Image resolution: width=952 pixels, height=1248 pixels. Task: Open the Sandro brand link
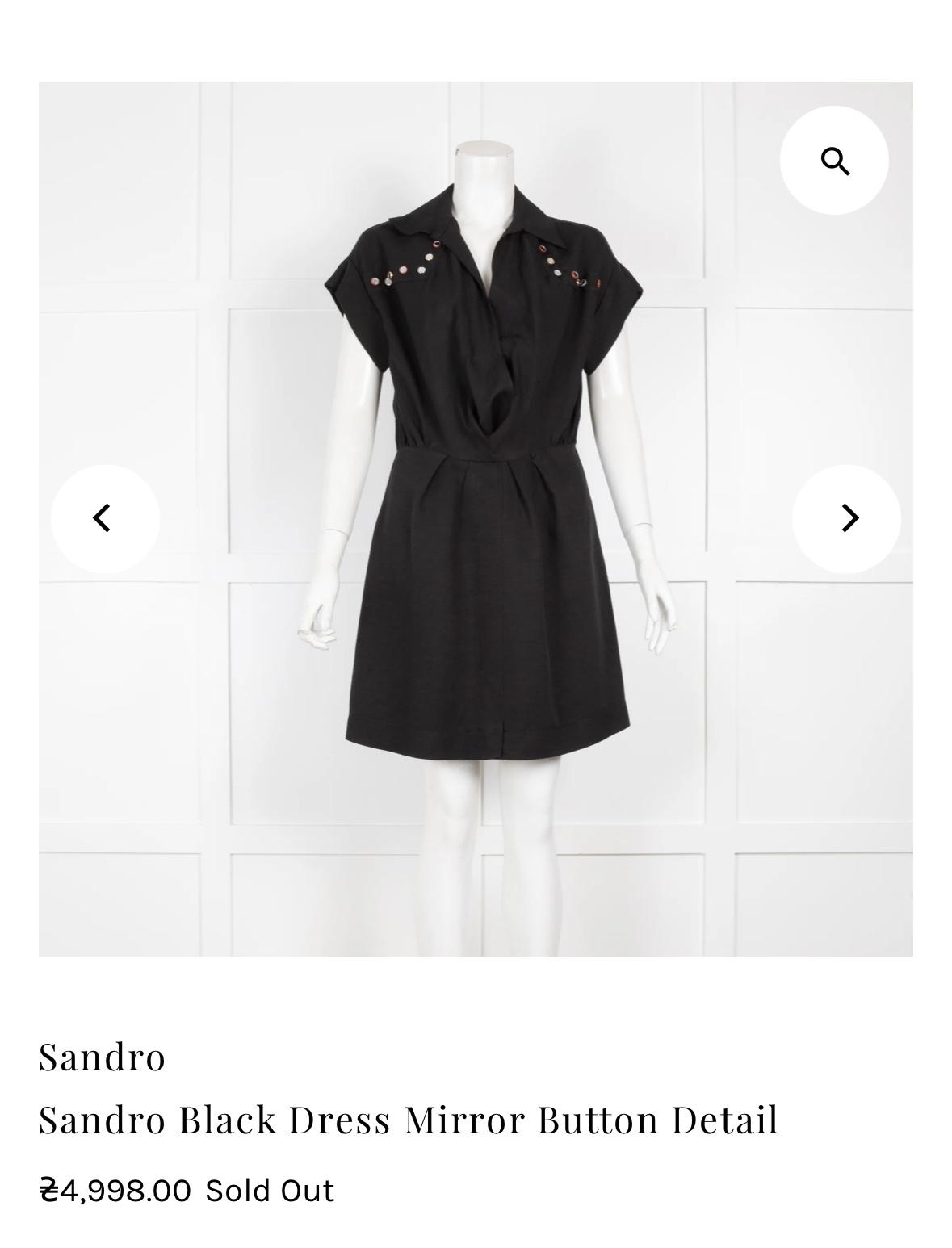tap(103, 1057)
